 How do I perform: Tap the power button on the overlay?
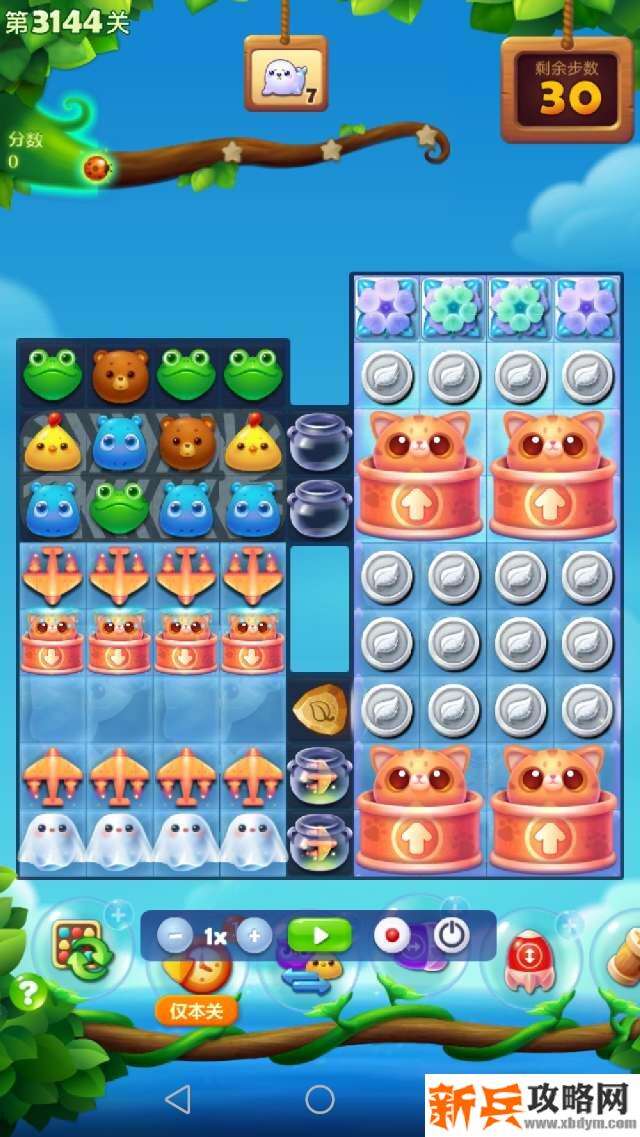click(452, 936)
